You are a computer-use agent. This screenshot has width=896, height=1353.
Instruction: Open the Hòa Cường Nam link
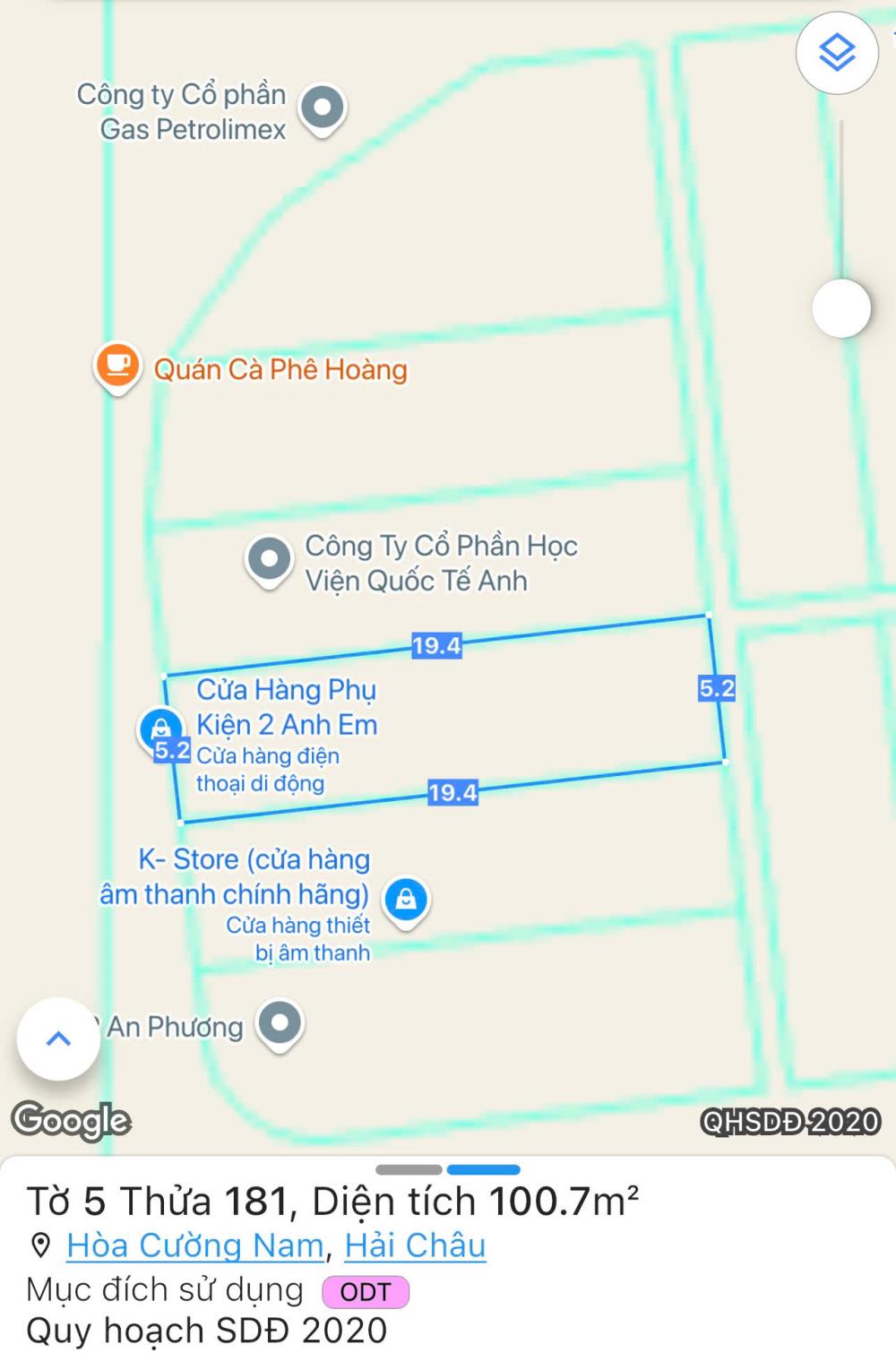(x=195, y=1245)
